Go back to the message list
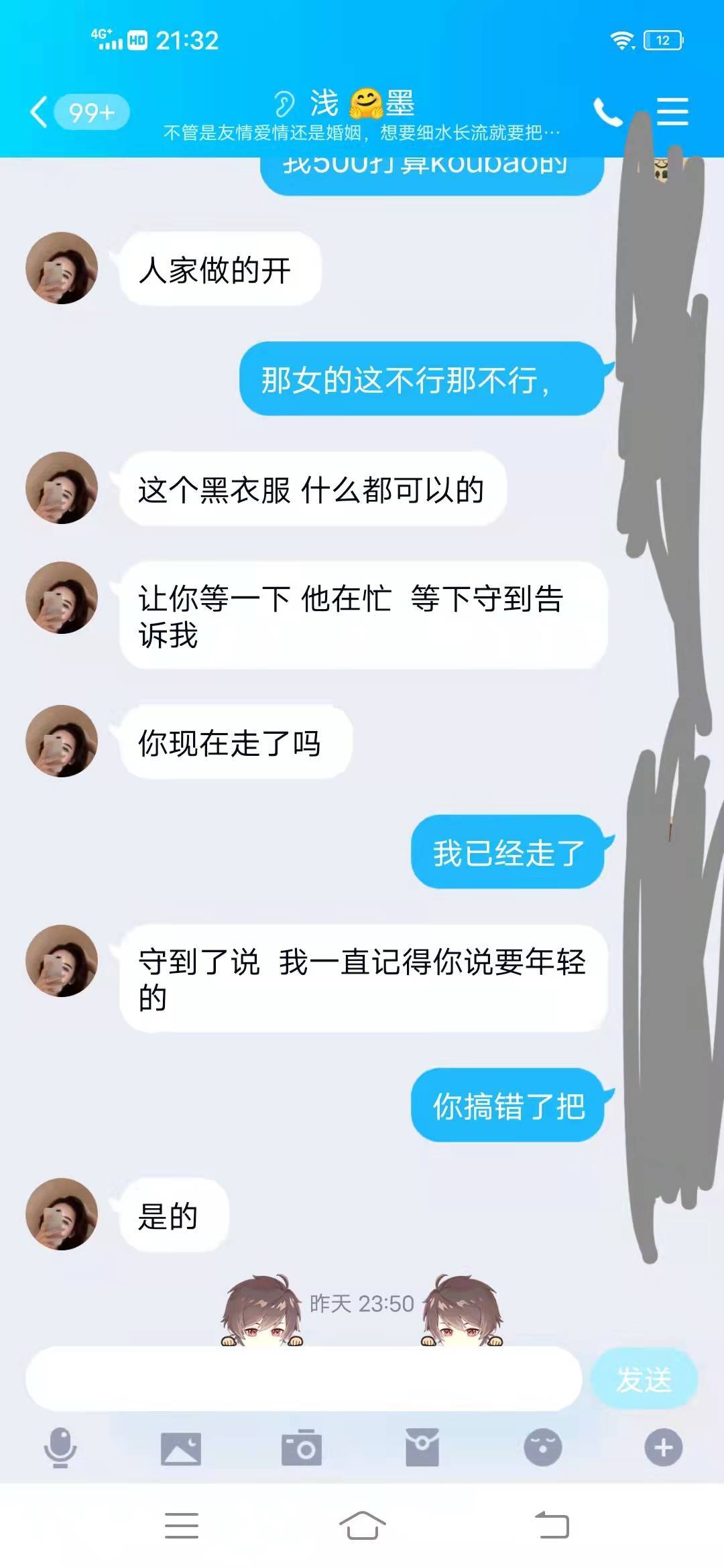This screenshot has width=724, height=1568. click(40, 112)
